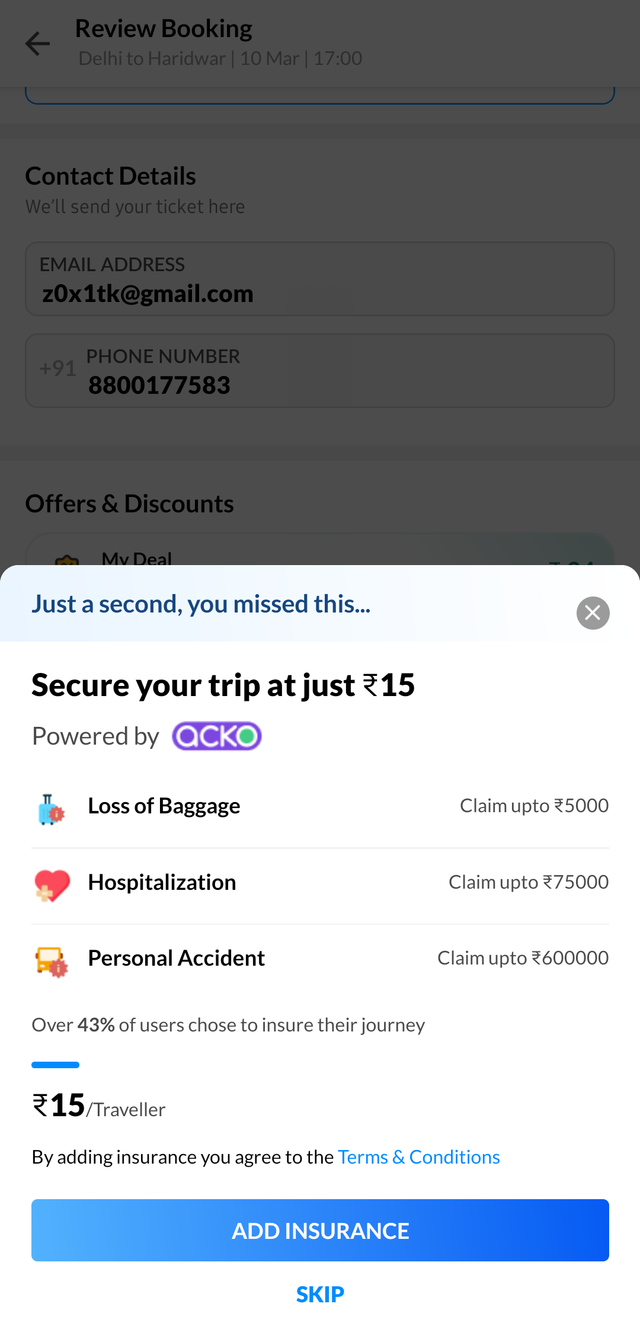Dismiss the insurance popup with the X
This screenshot has width=640, height=1337.
[593, 613]
